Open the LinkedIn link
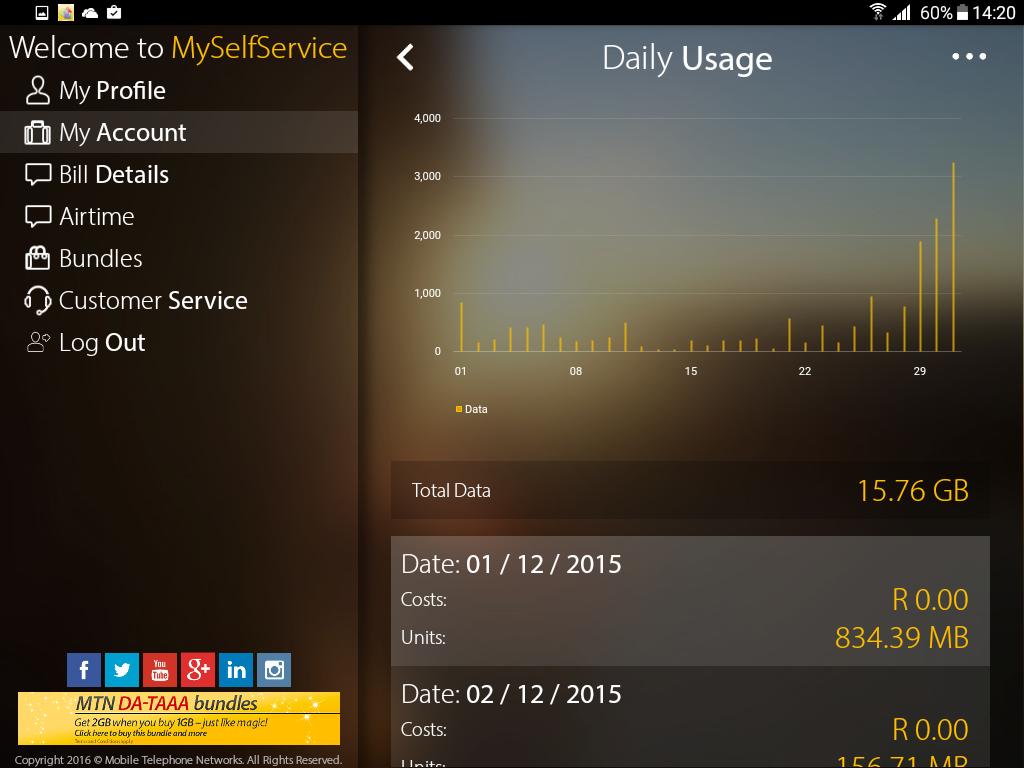 click(236, 669)
